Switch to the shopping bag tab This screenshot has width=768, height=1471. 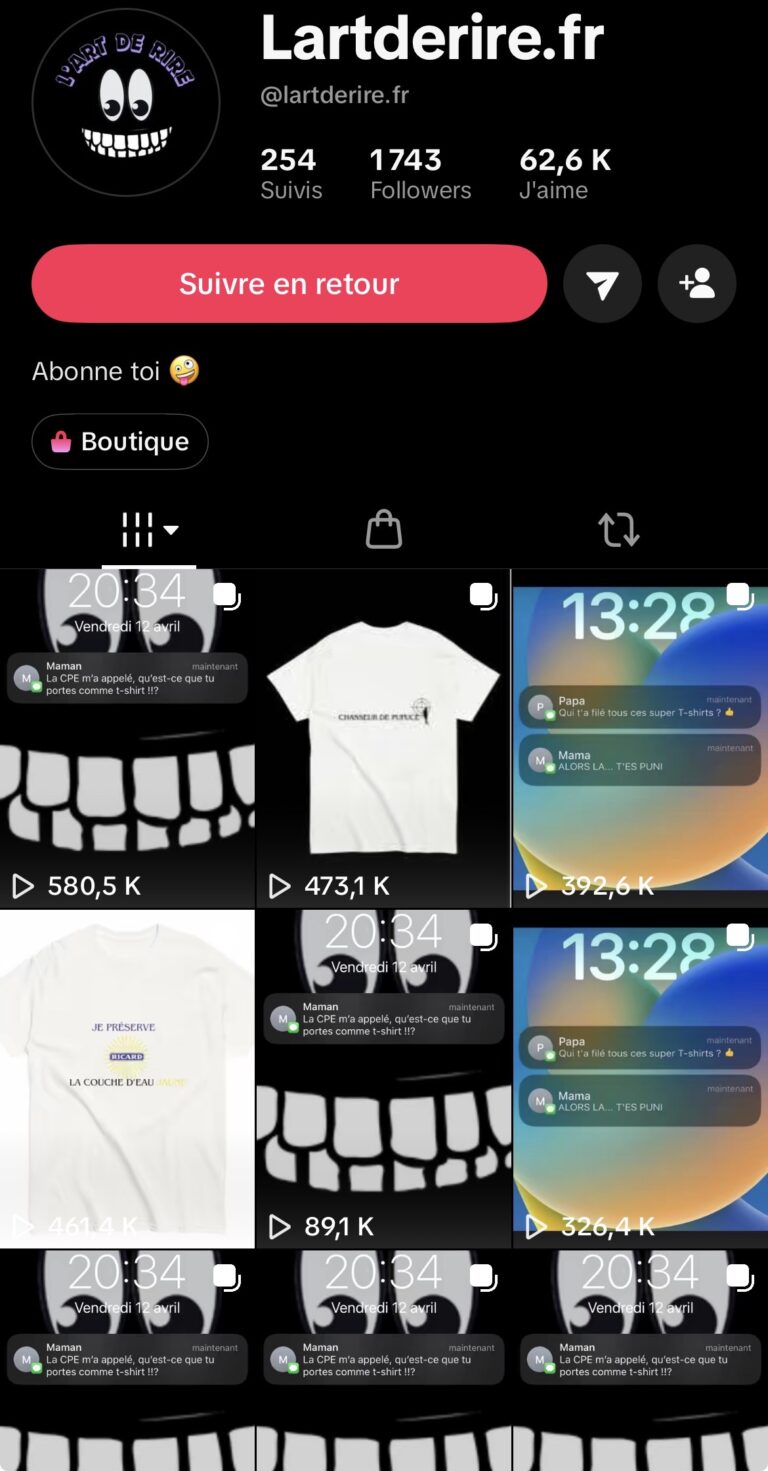coord(384,530)
